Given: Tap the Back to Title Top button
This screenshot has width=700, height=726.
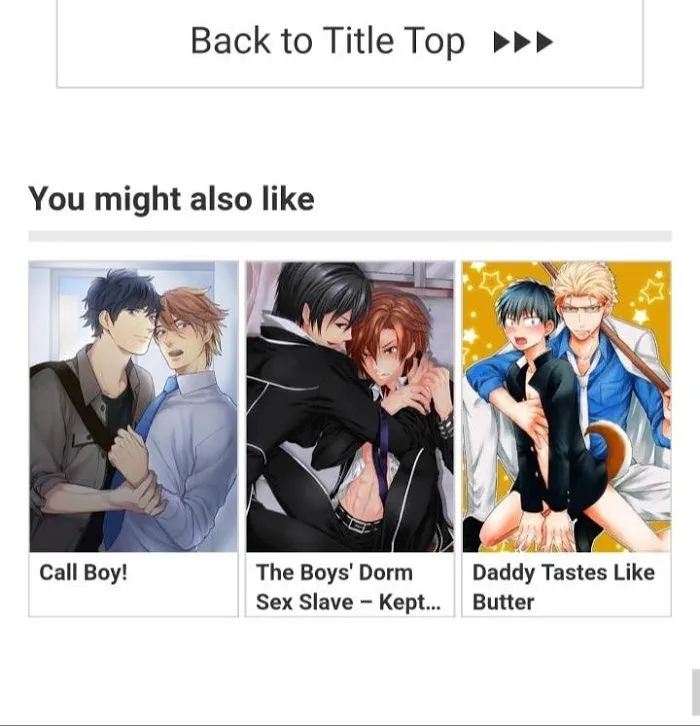Looking at the screenshot, I should tap(349, 43).
